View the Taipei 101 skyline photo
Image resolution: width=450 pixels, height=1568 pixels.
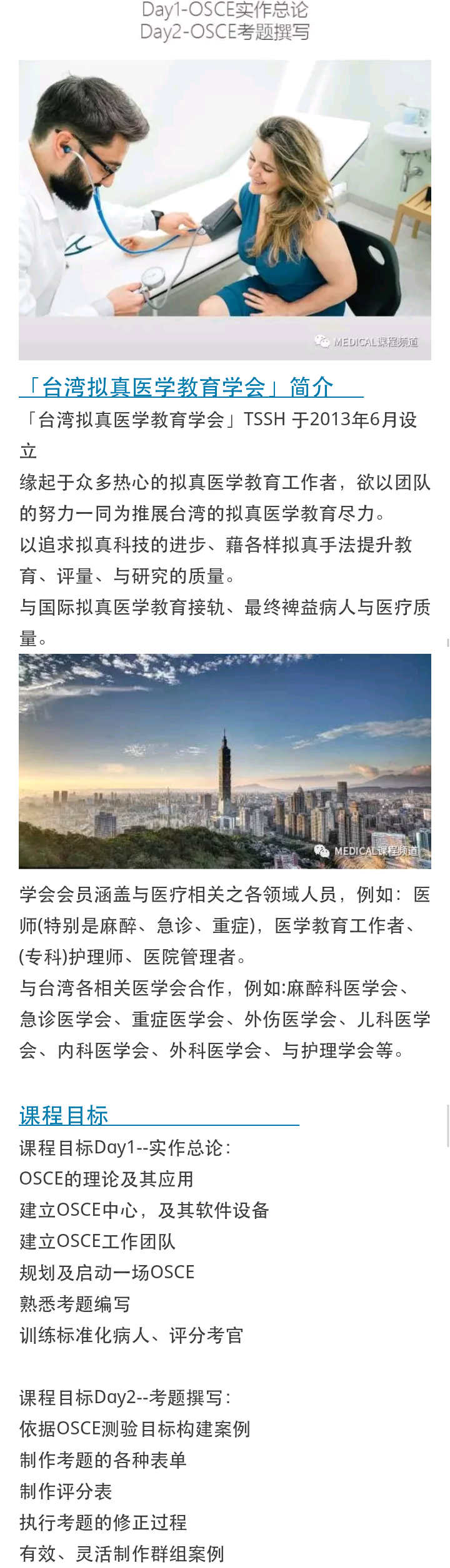(x=225, y=761)
